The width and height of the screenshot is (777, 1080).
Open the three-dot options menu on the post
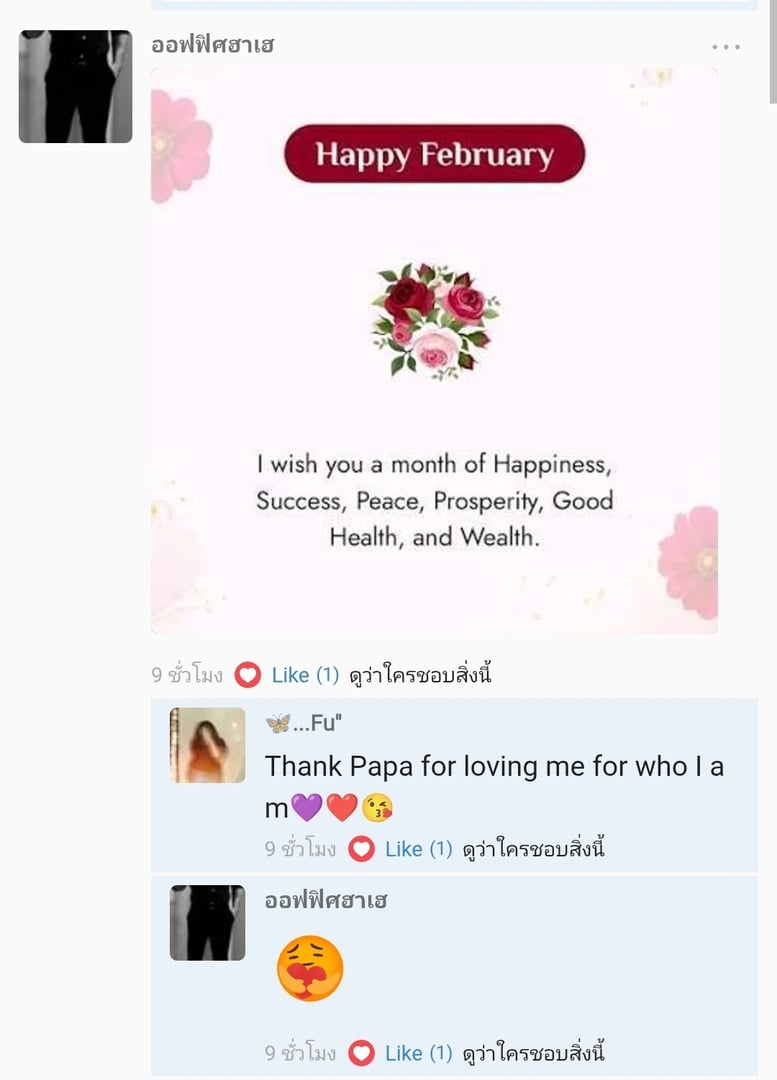click(x=726, y=47)
